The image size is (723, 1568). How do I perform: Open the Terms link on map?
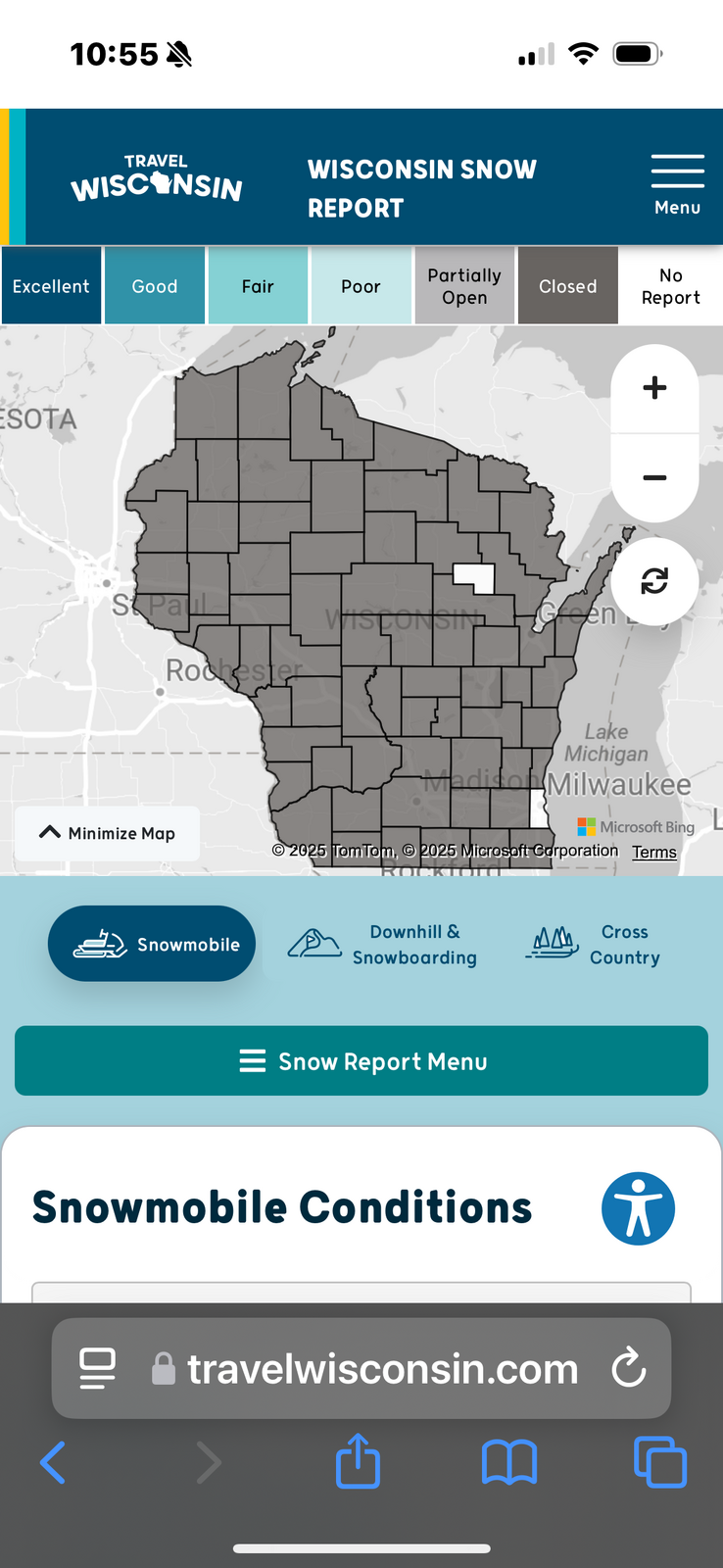coord(654,852)
